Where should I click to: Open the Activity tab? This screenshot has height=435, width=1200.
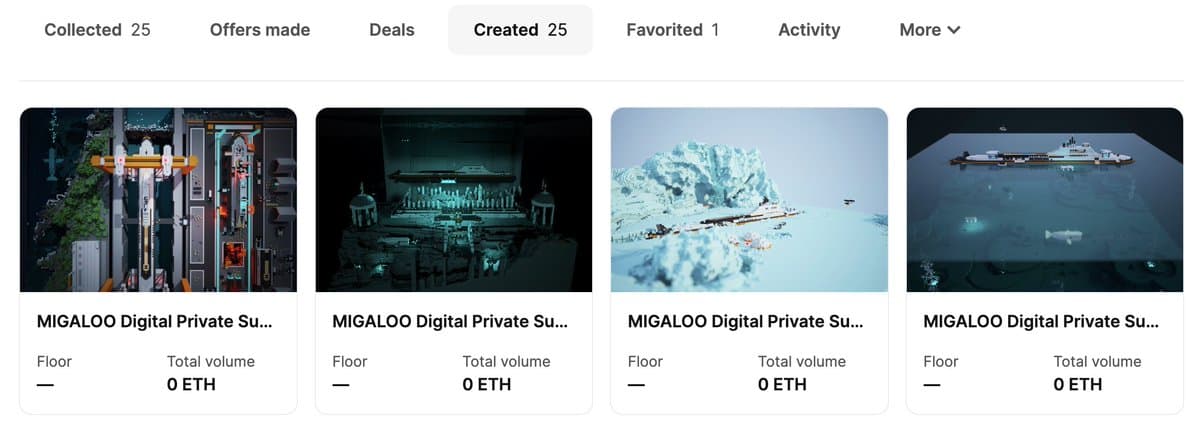[x=809, y=30]
